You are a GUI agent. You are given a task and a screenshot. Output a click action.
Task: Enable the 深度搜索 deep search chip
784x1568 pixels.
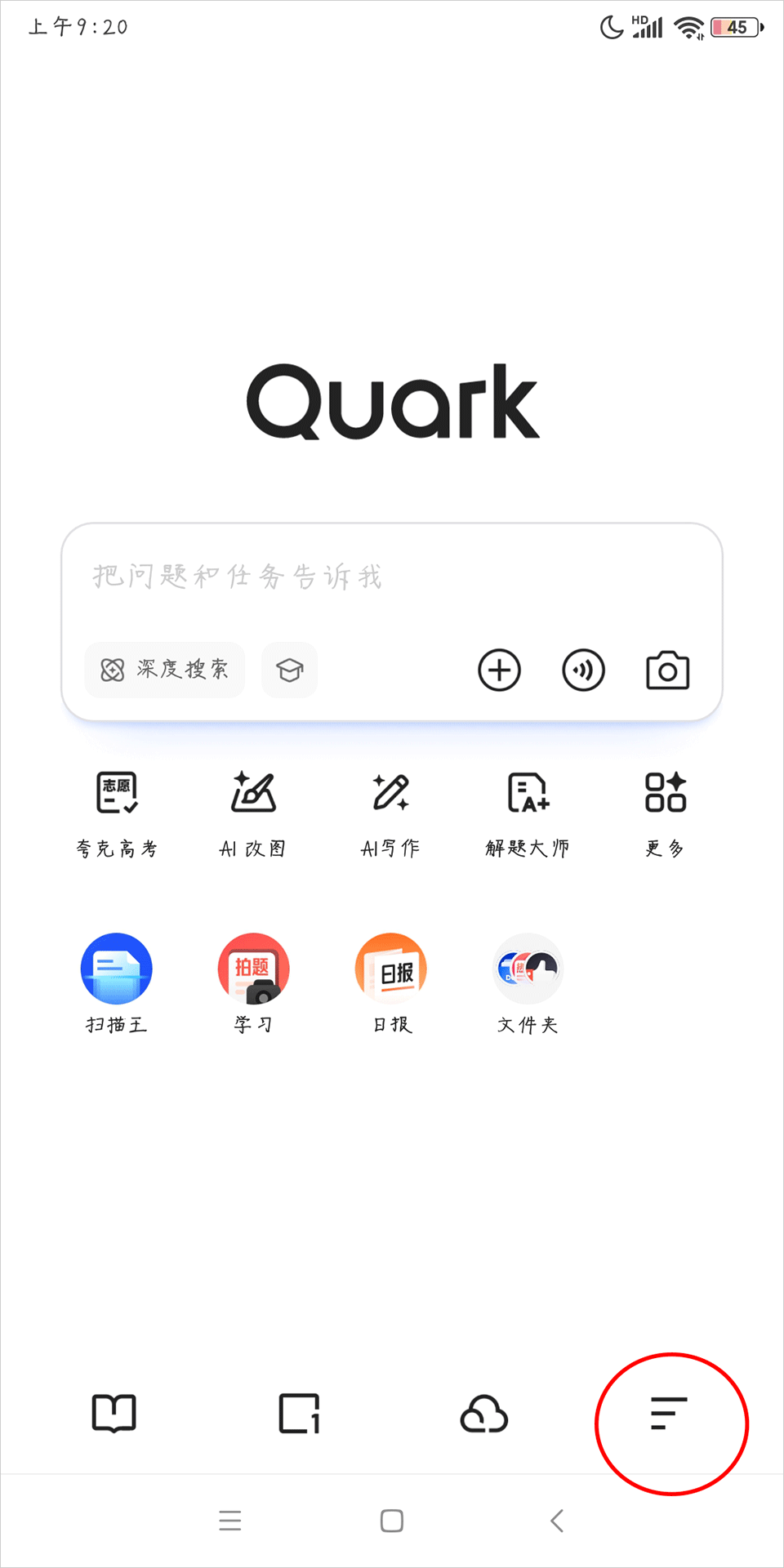click(x=165, y=670)
